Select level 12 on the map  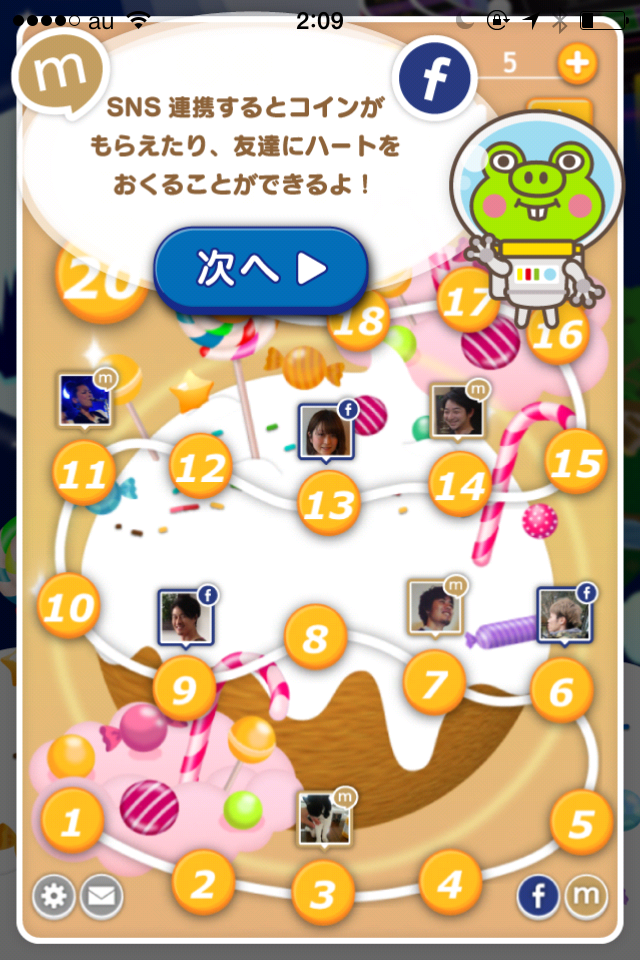click(x=201, y=467)
